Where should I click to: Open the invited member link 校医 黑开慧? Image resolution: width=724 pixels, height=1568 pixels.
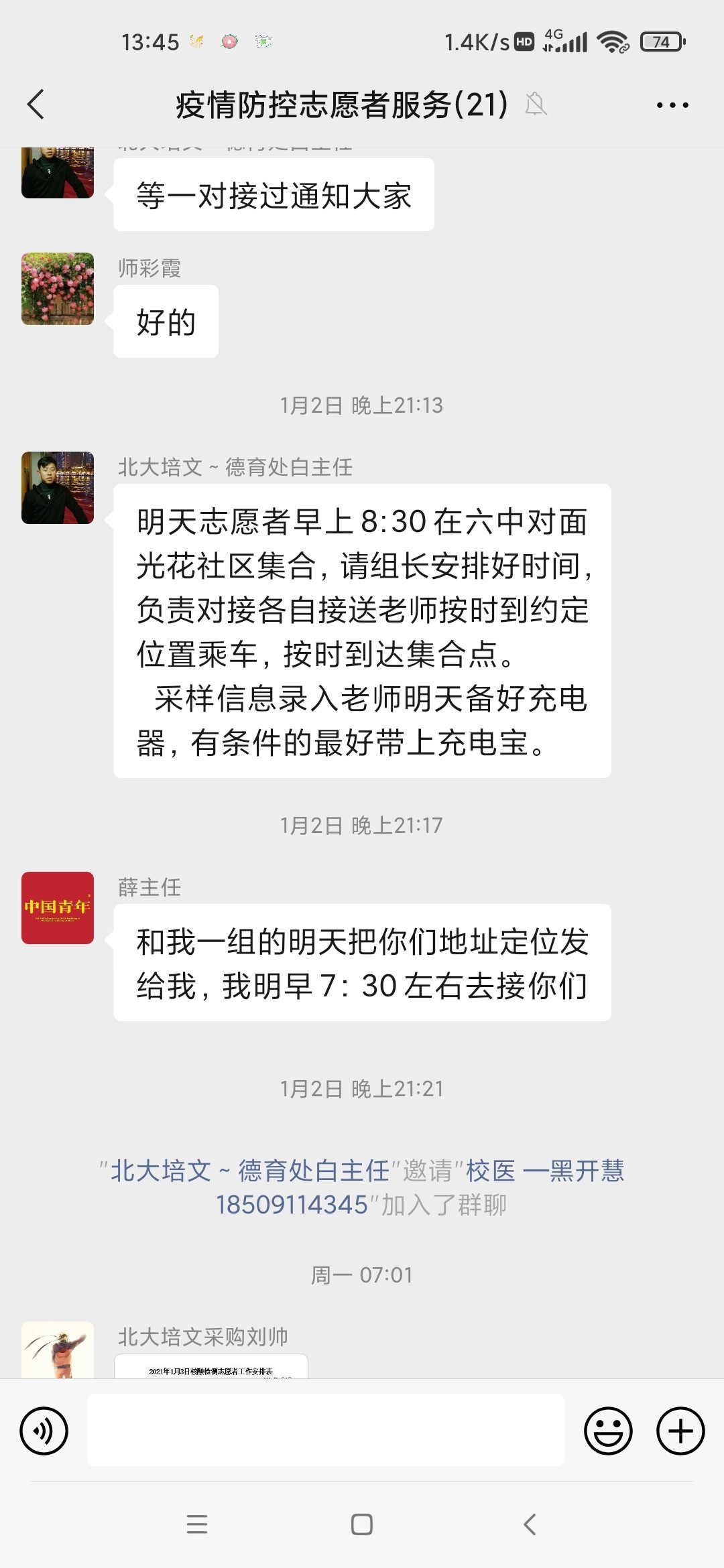coord(544,1171)
